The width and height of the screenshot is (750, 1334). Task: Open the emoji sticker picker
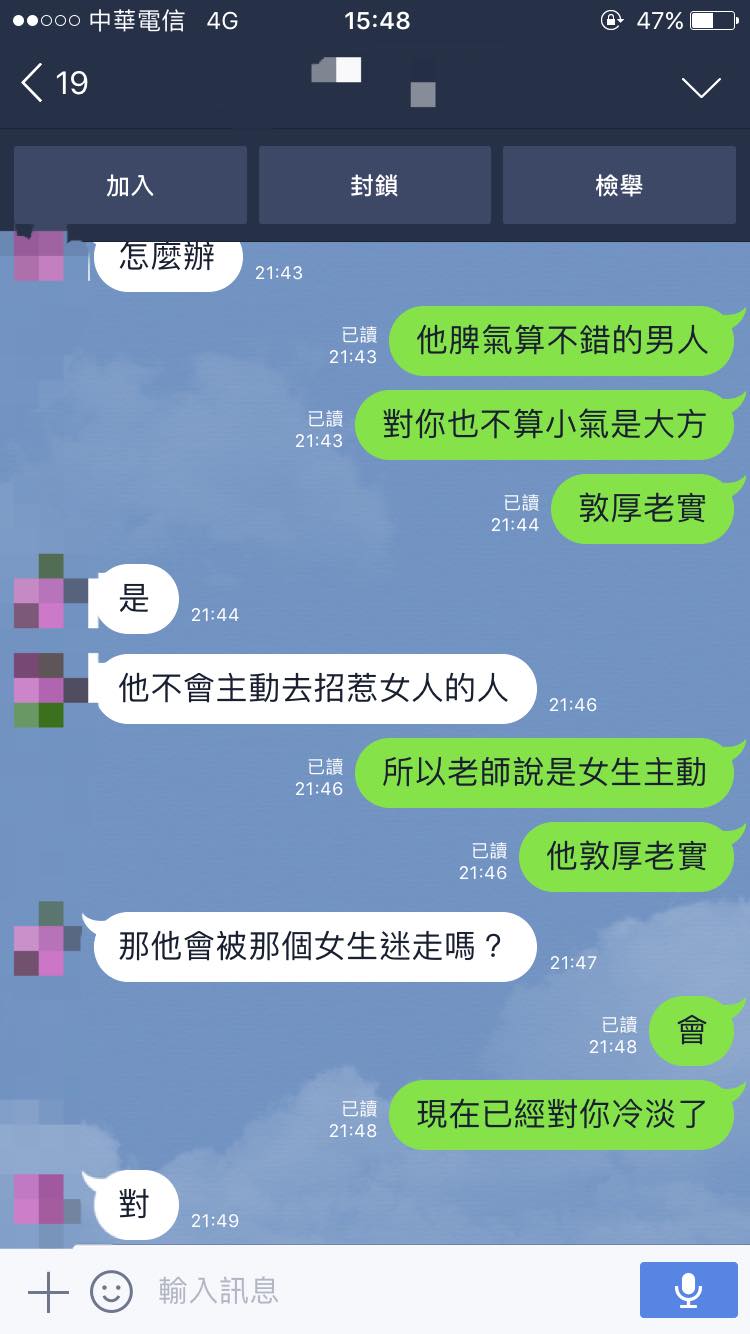pyautogui.click(x=111, y=1292)
